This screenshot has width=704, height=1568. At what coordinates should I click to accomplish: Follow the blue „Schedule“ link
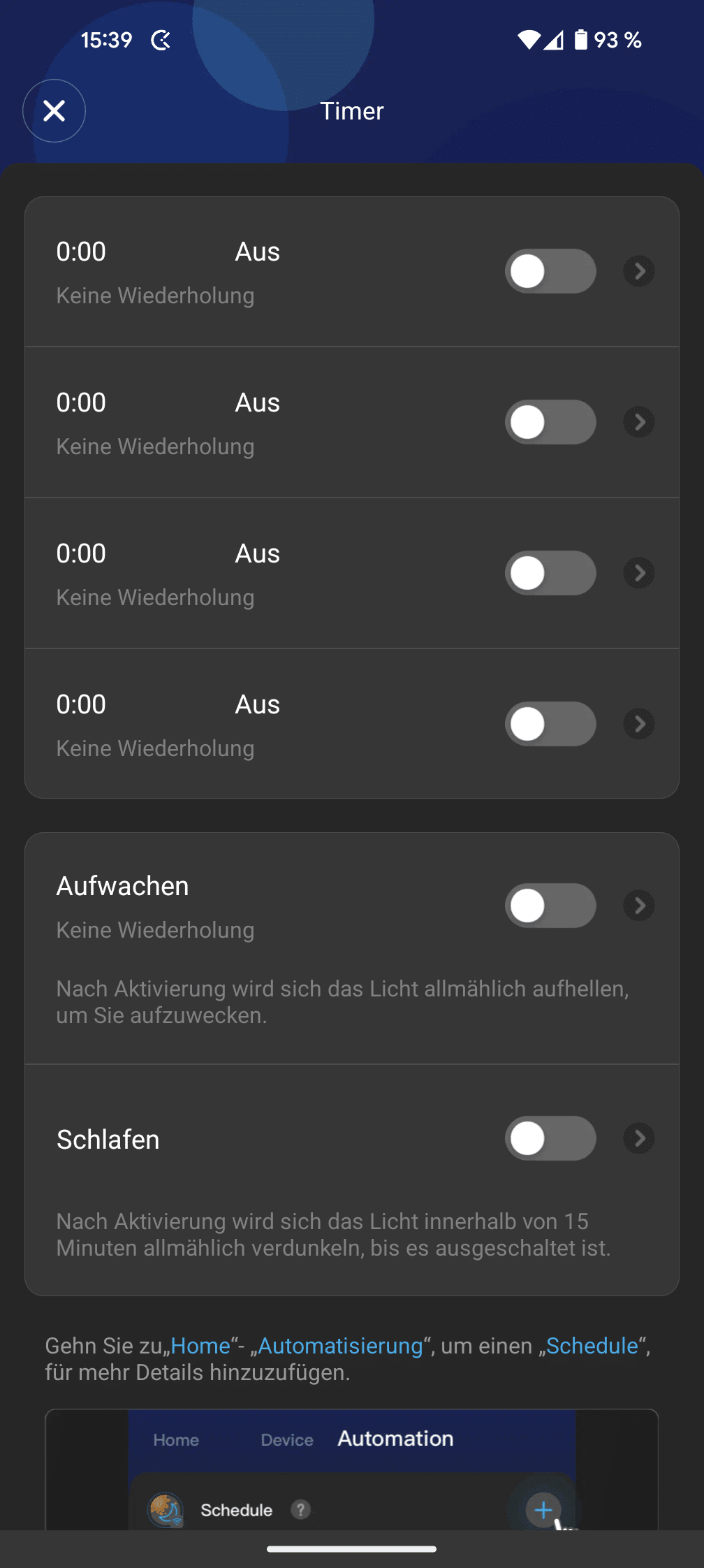(592, 1346)
